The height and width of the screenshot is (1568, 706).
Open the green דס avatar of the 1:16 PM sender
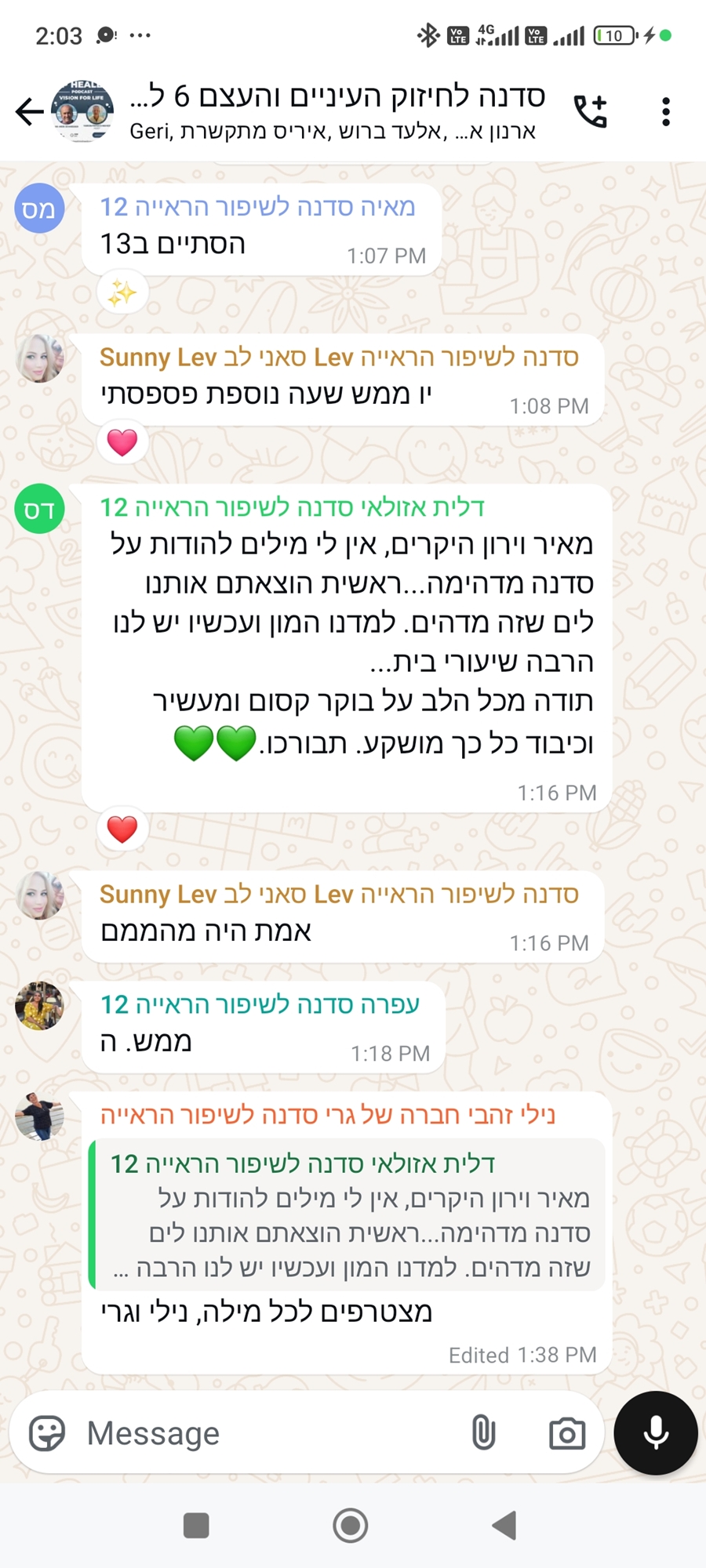click(x=39, y=510)
